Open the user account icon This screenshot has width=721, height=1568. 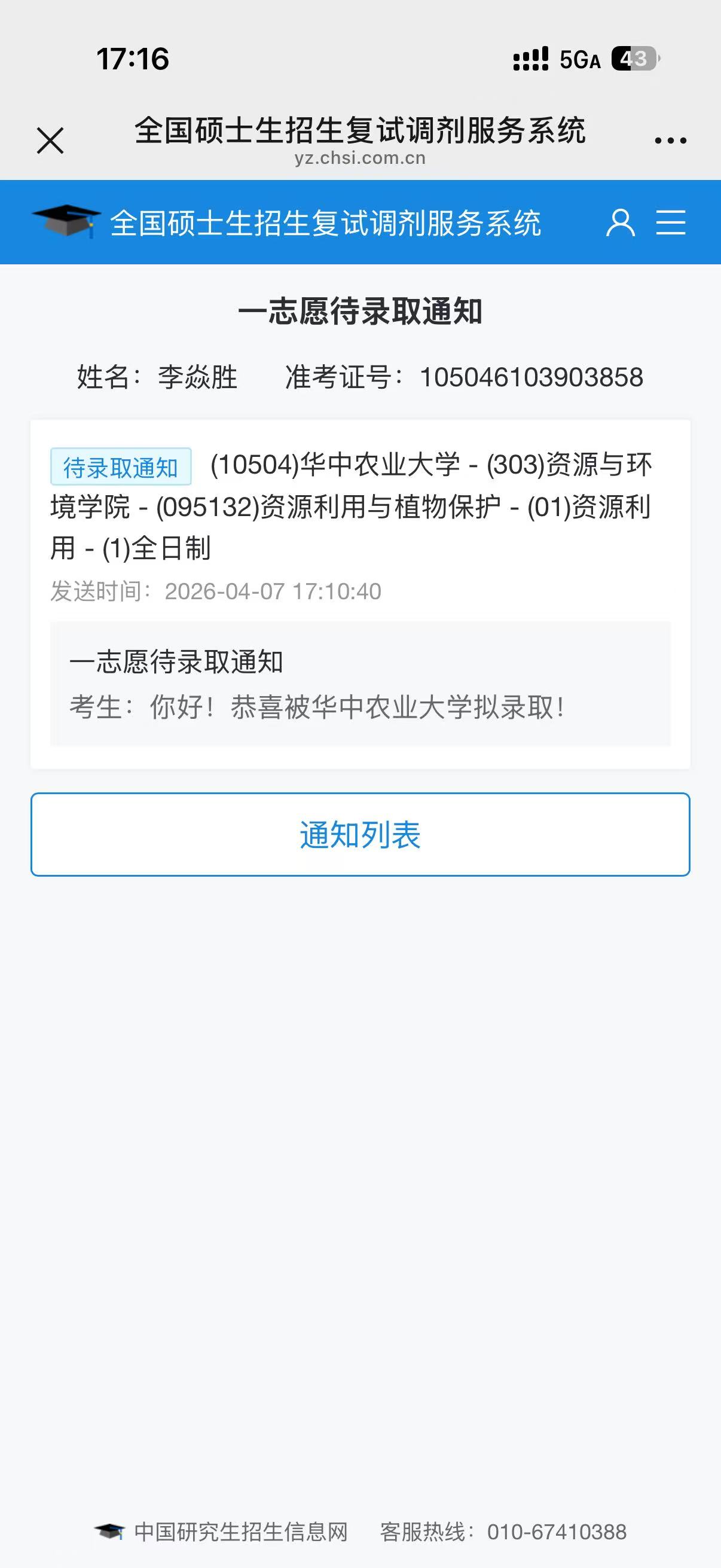(x=620, y=222)
